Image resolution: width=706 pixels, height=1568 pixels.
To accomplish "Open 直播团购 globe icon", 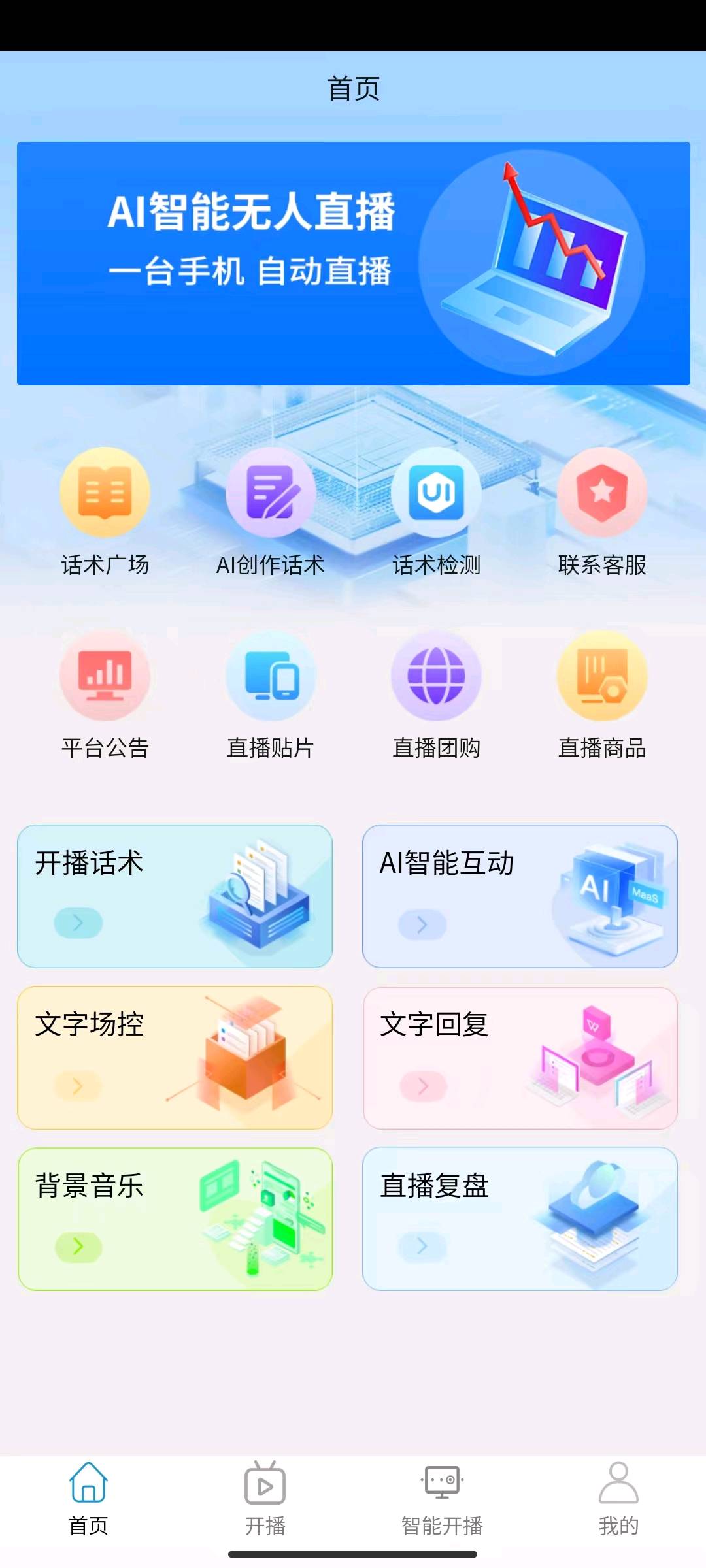I will point(437,678).
